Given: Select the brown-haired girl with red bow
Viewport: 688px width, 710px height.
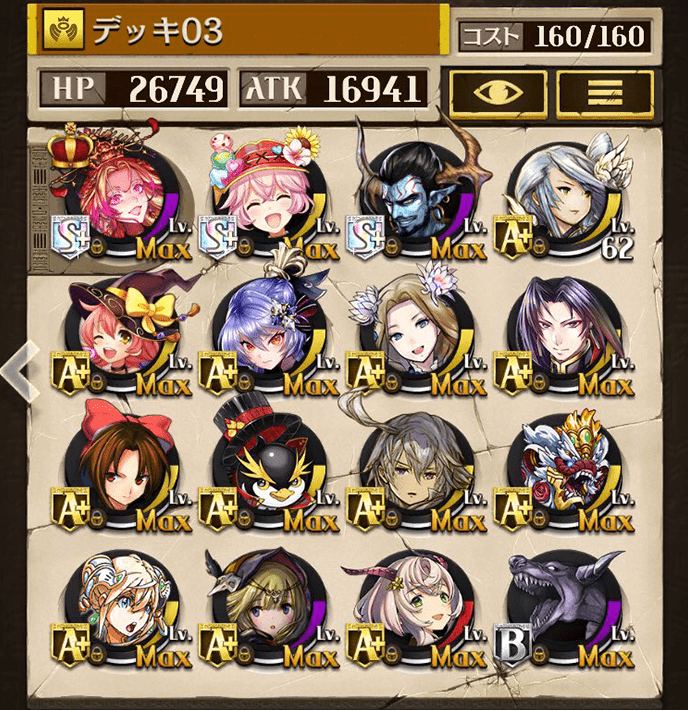Looking at the screenshot, I should click(120, 468).
